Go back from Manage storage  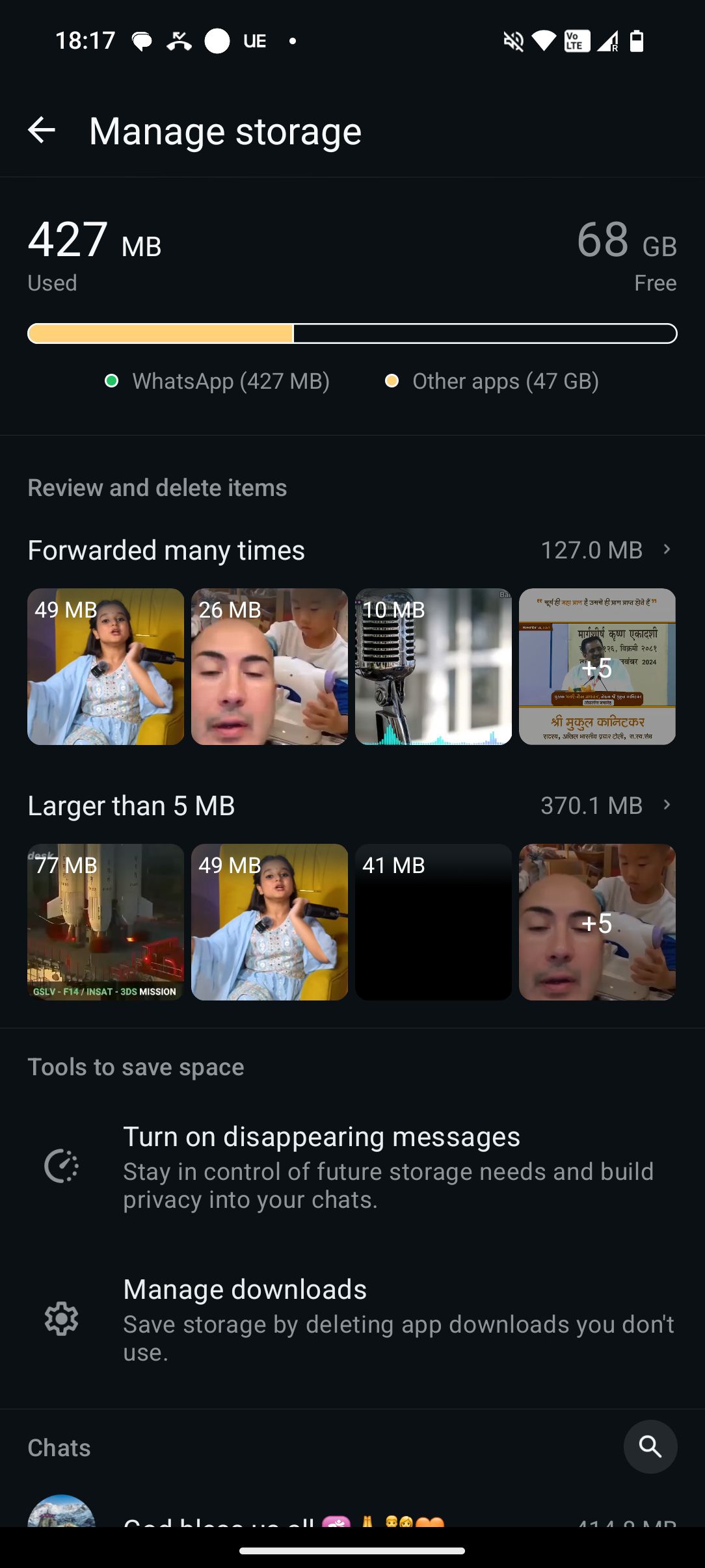click(42, 130)
